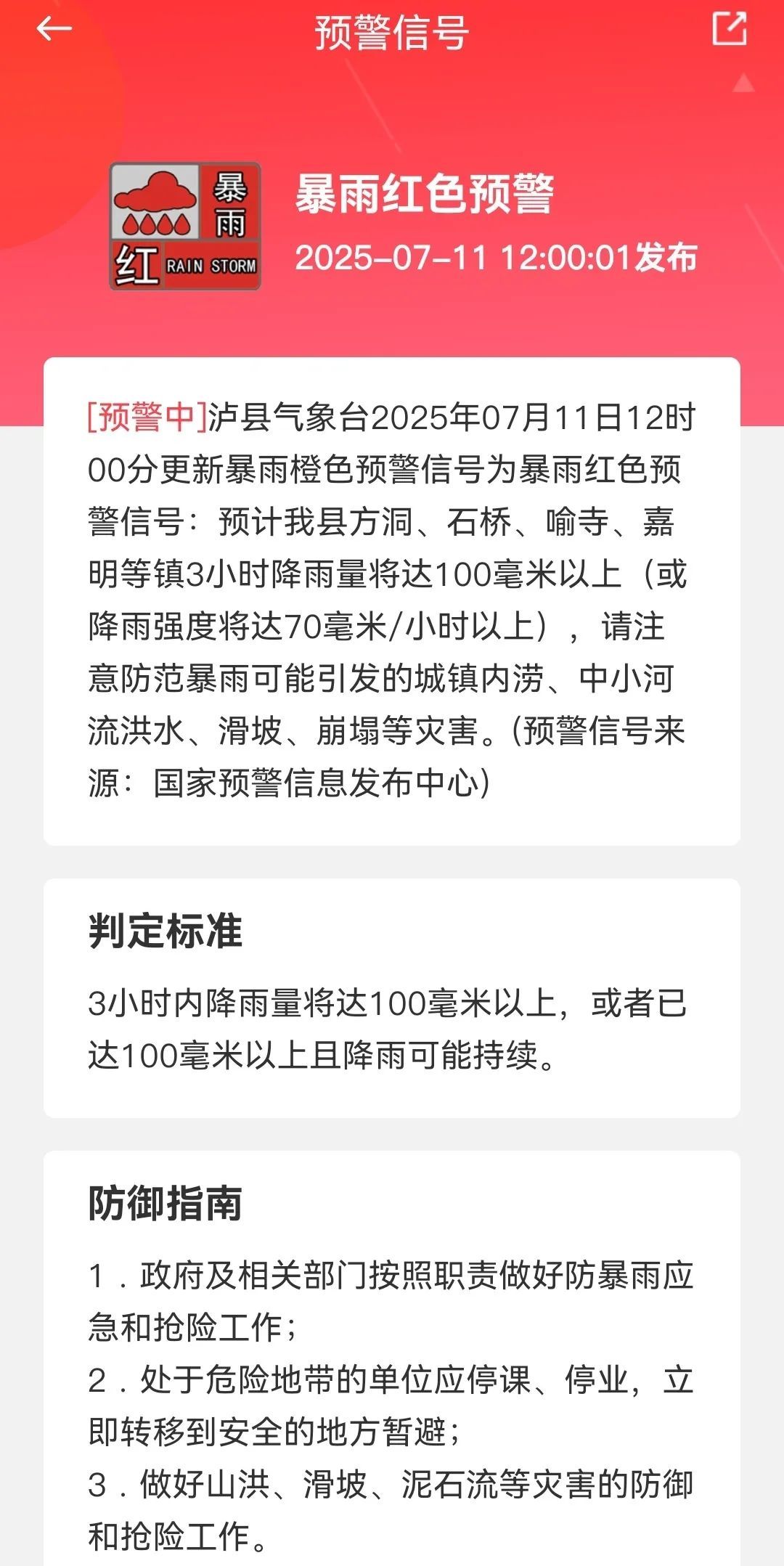Tap guideline item 3 about landslide prevention
Image resolution: width=784 pixels, height=1566 pixels.
[392, 1506]
